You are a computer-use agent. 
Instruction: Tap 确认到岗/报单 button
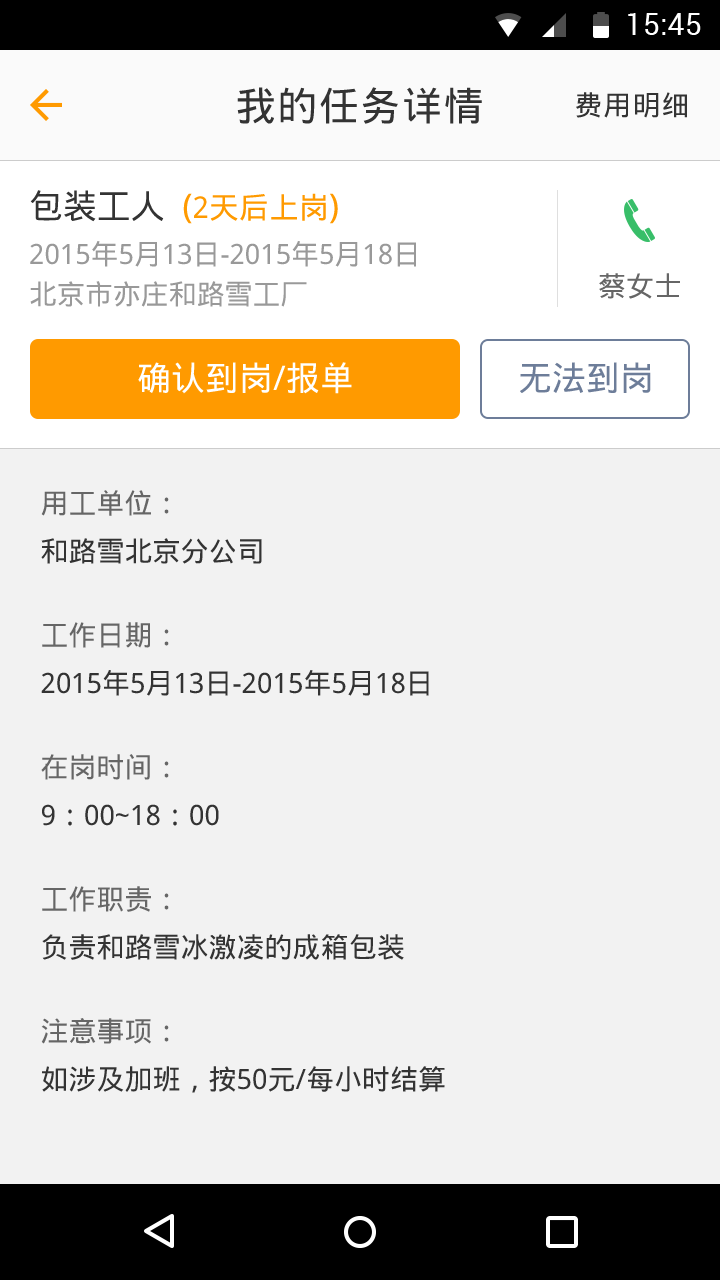245,379
